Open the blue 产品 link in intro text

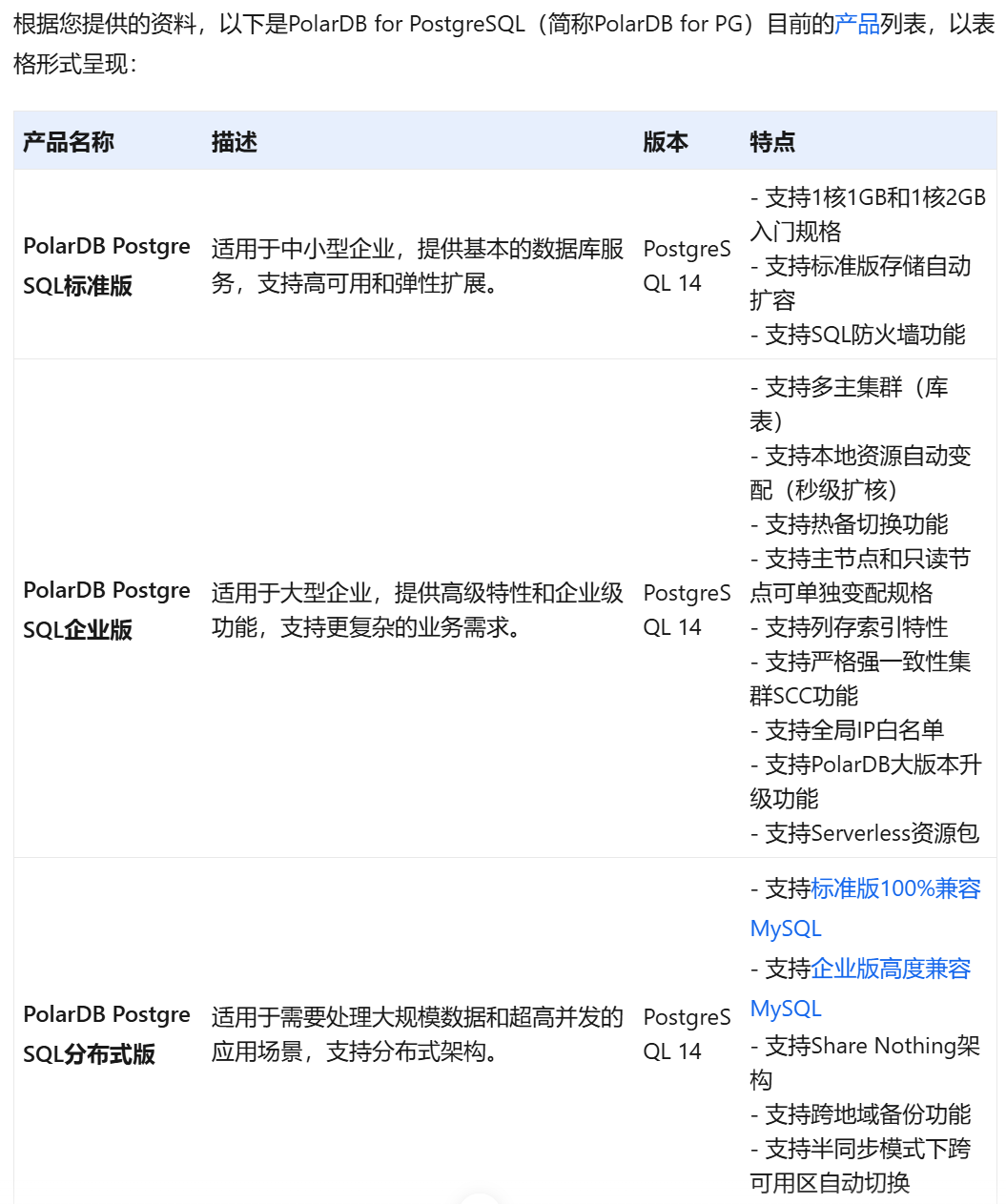(x=856, y=24)
